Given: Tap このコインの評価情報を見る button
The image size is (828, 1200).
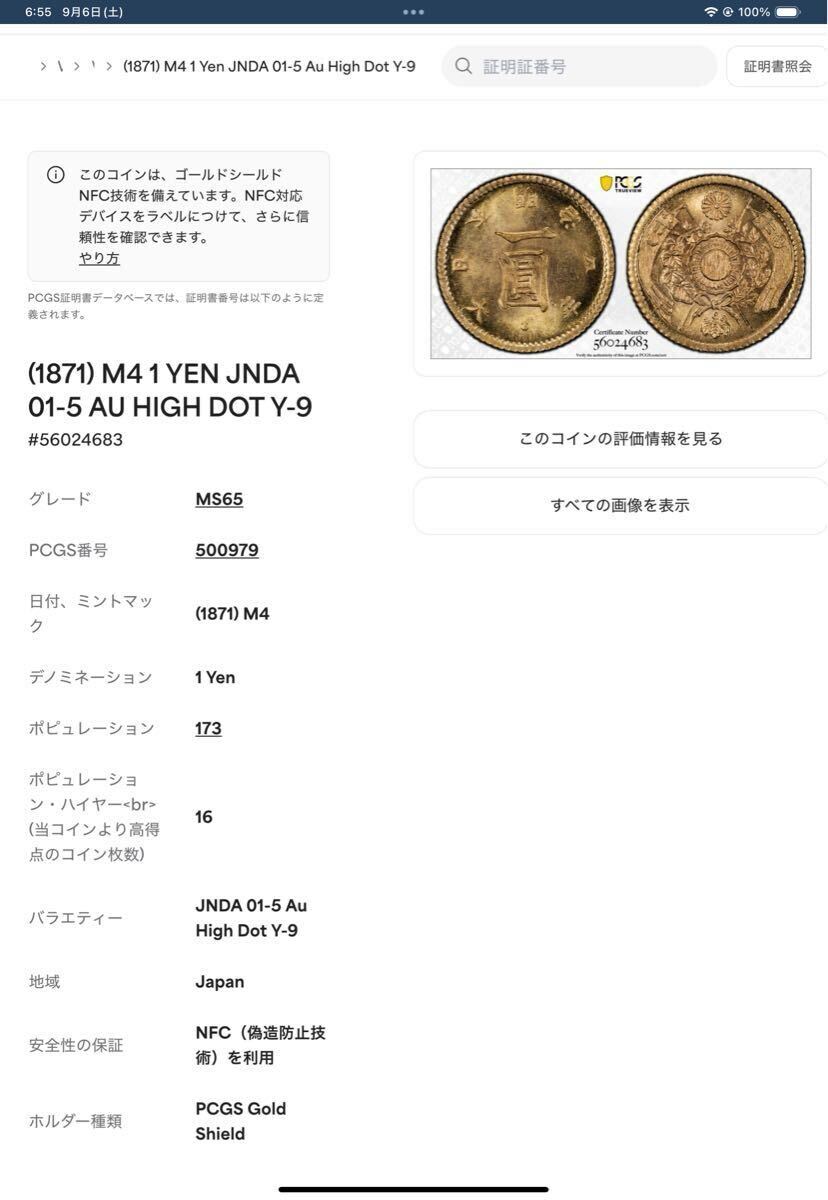Looking at the screenshot, I should [x=620, y=439].
